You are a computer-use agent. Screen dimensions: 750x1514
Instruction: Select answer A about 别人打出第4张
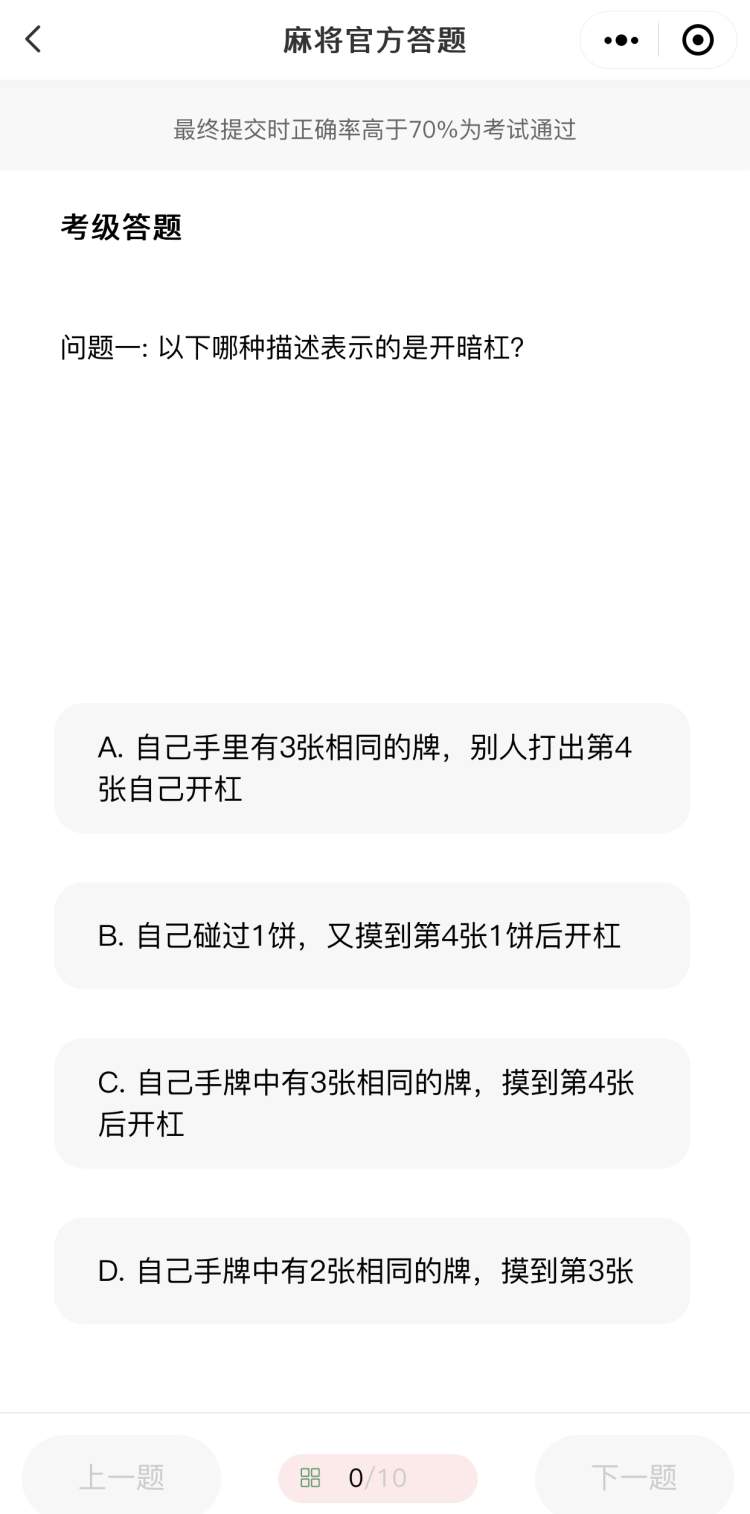point(372,768)
